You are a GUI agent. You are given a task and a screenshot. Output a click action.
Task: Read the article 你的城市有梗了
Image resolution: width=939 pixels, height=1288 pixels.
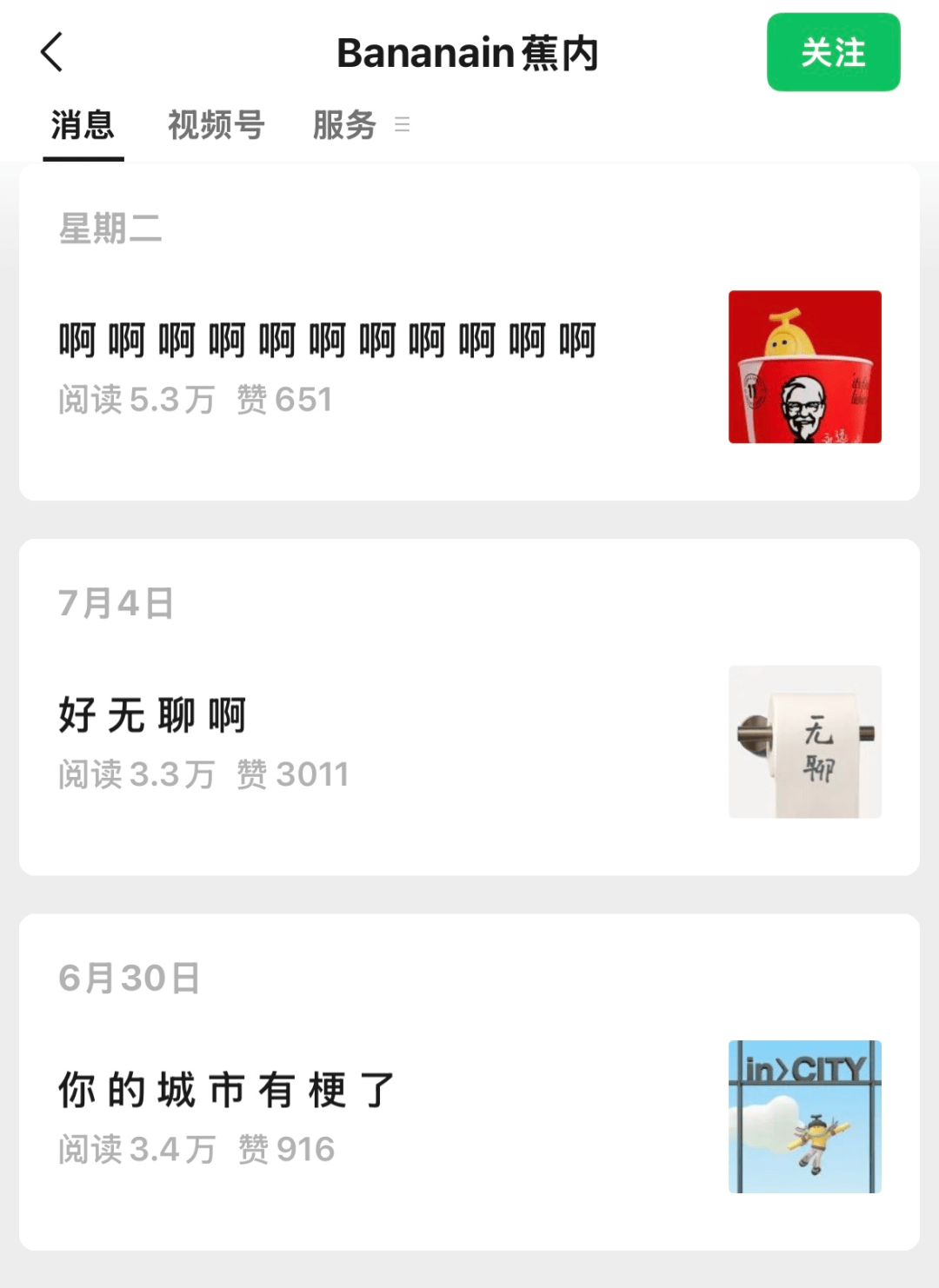point(226,1090)
